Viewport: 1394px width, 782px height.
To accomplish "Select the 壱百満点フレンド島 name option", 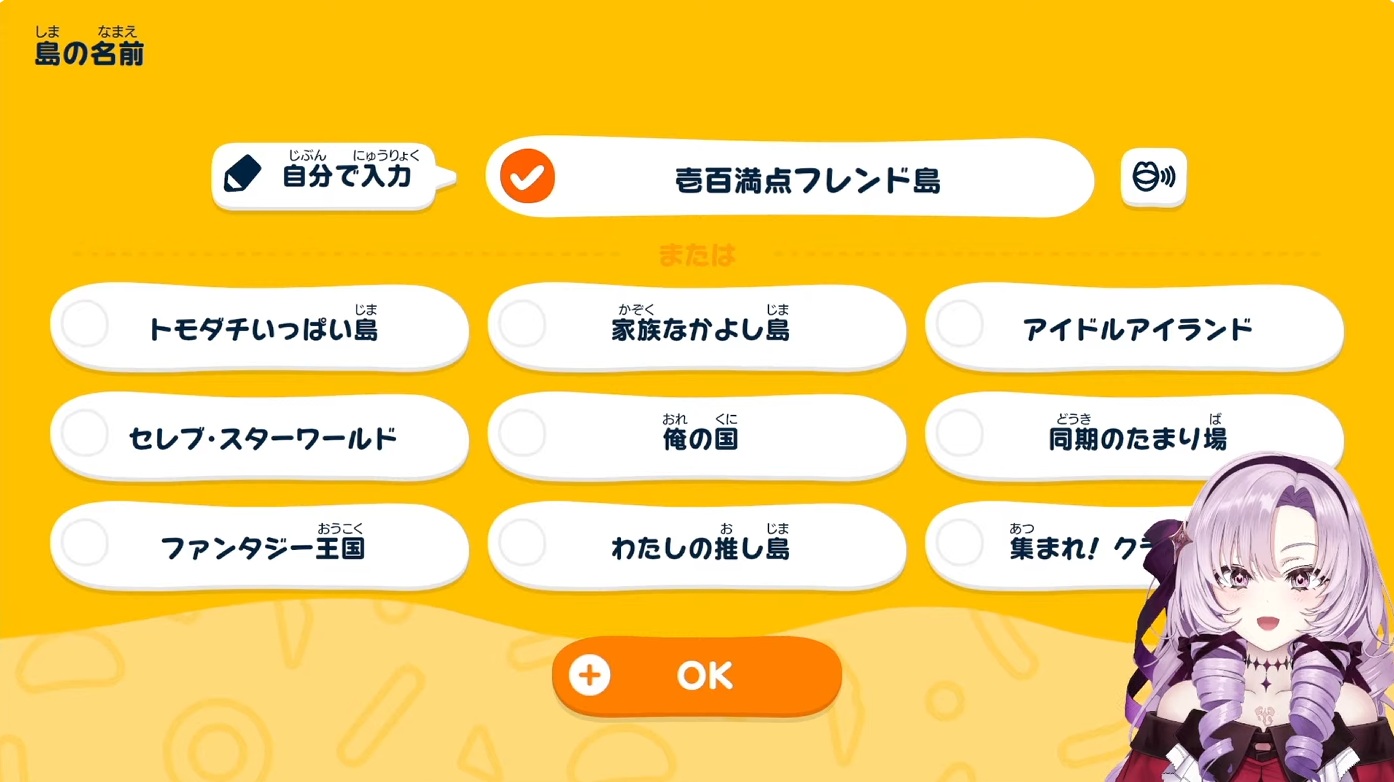I will [789, 178].
